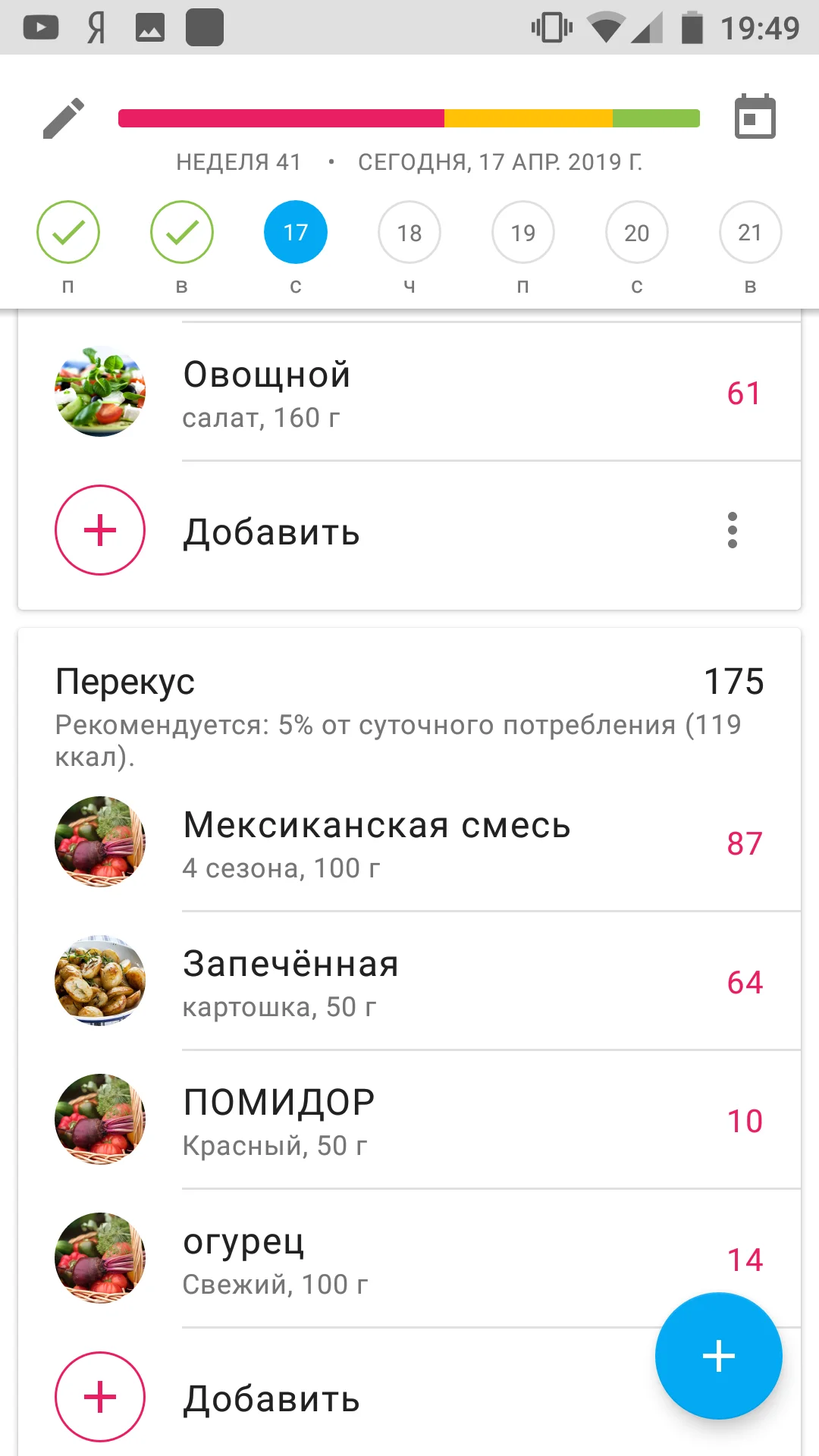Open the three-dot meal options menu
The height and width of the screenshot is (1456, 819).
[x=732, y=530]
